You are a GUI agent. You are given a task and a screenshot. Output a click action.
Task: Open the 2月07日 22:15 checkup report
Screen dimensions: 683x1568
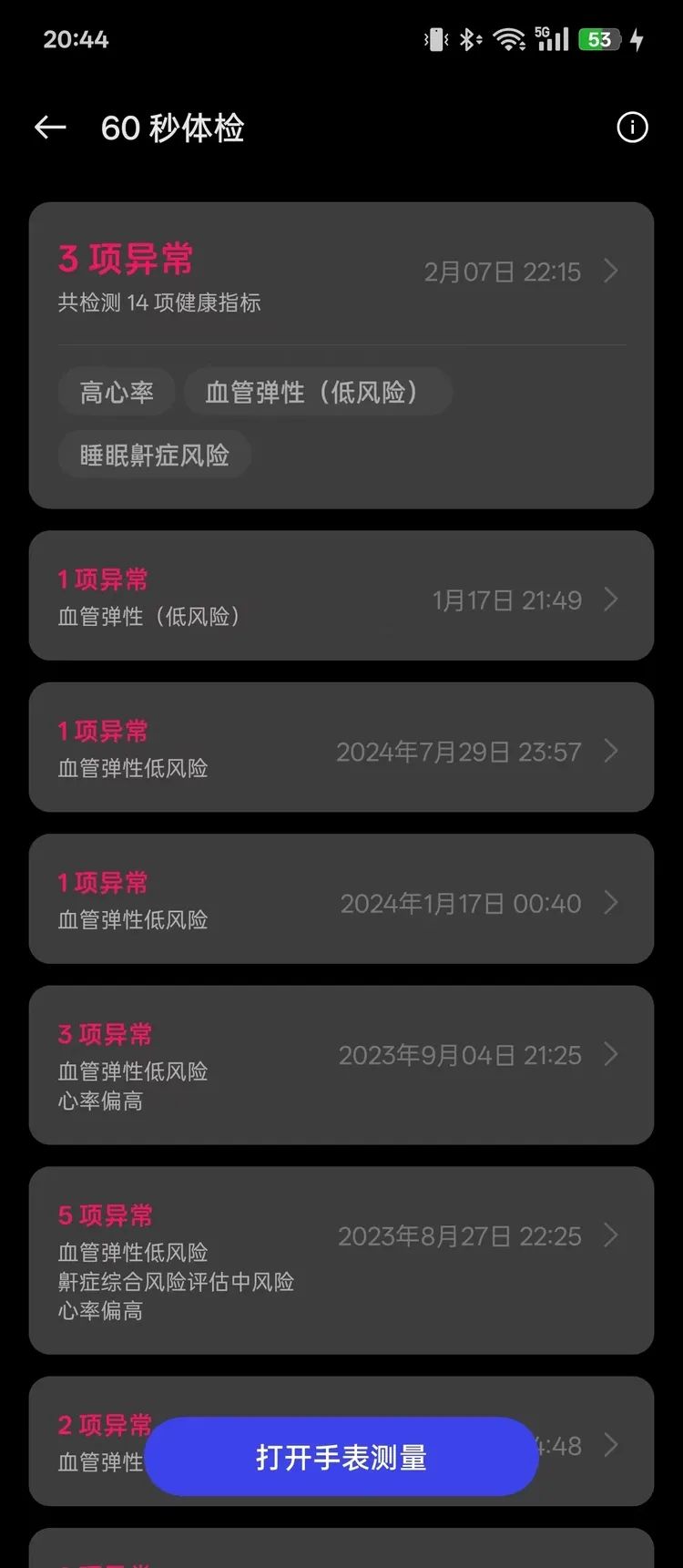click(x=341, y=355)
